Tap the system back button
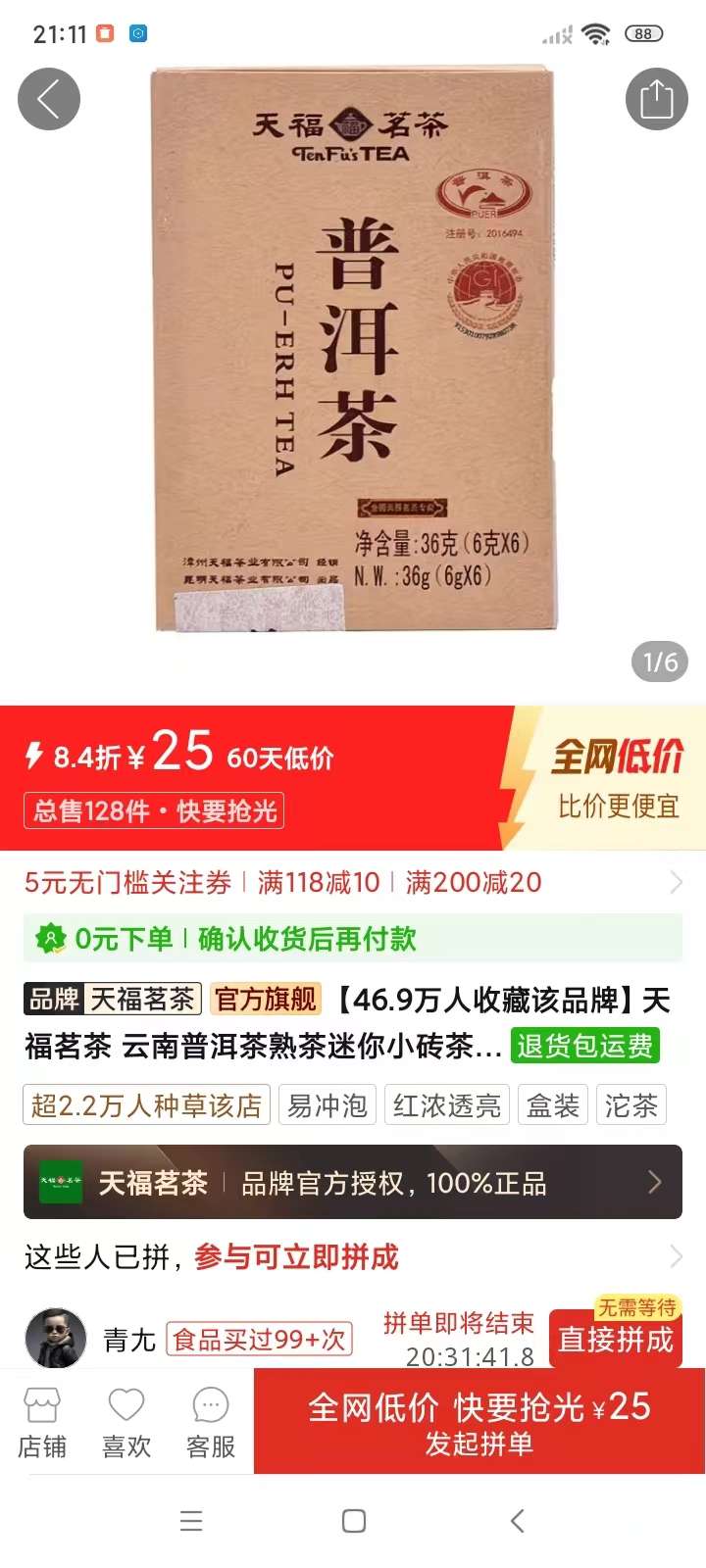 tap(518, 1521)
